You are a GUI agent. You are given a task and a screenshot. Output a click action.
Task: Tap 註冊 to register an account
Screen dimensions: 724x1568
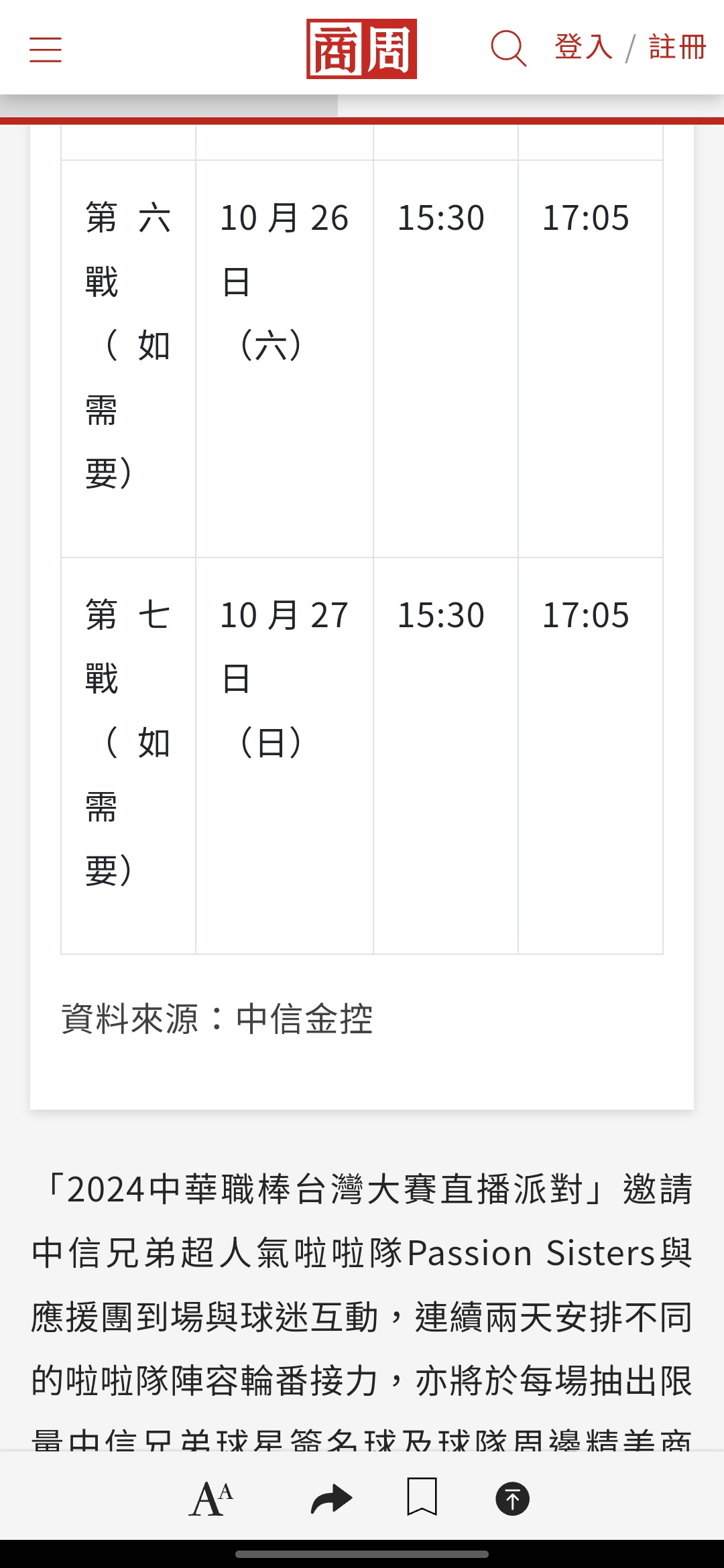[677, 48]
